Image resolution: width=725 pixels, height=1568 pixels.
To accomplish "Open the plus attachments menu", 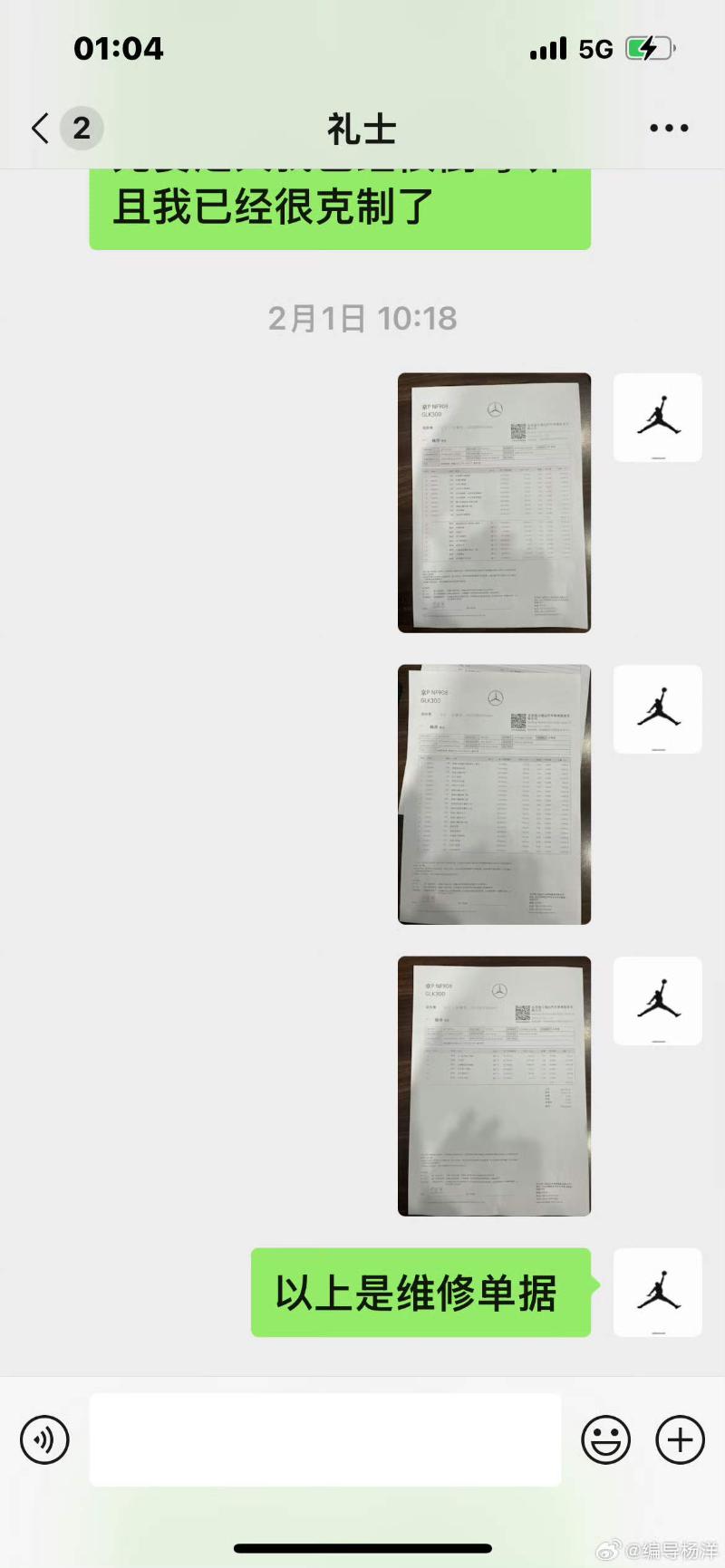I will tap(680, 1439).
